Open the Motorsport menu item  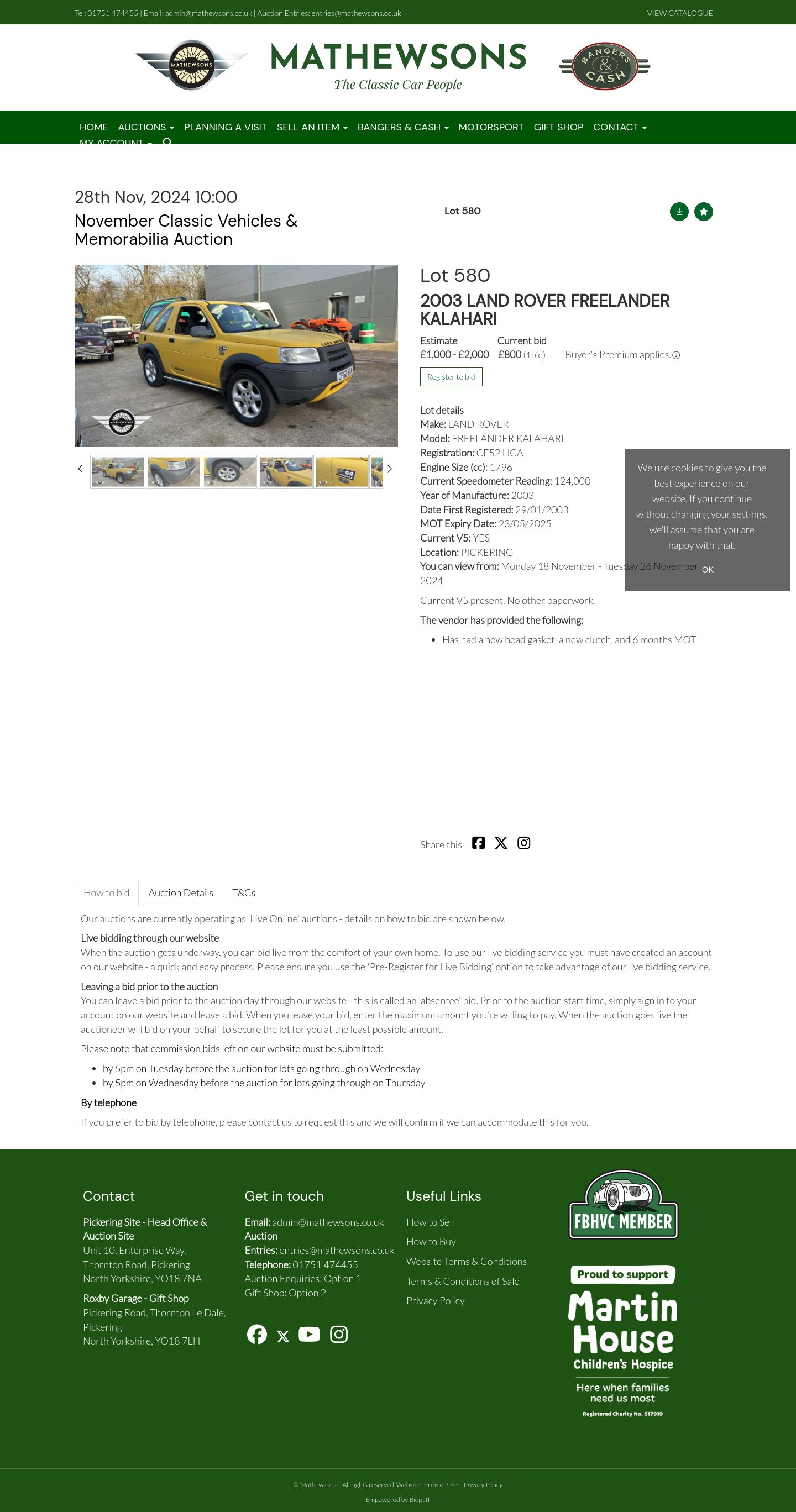[x=491, y=127]
